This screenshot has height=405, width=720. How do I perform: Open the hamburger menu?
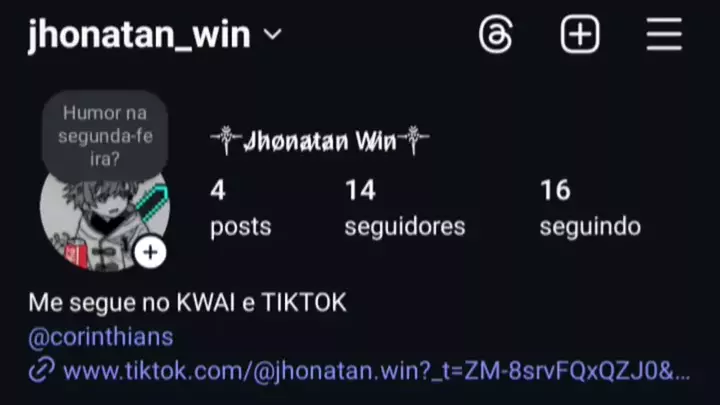click(x=663, y=35)
